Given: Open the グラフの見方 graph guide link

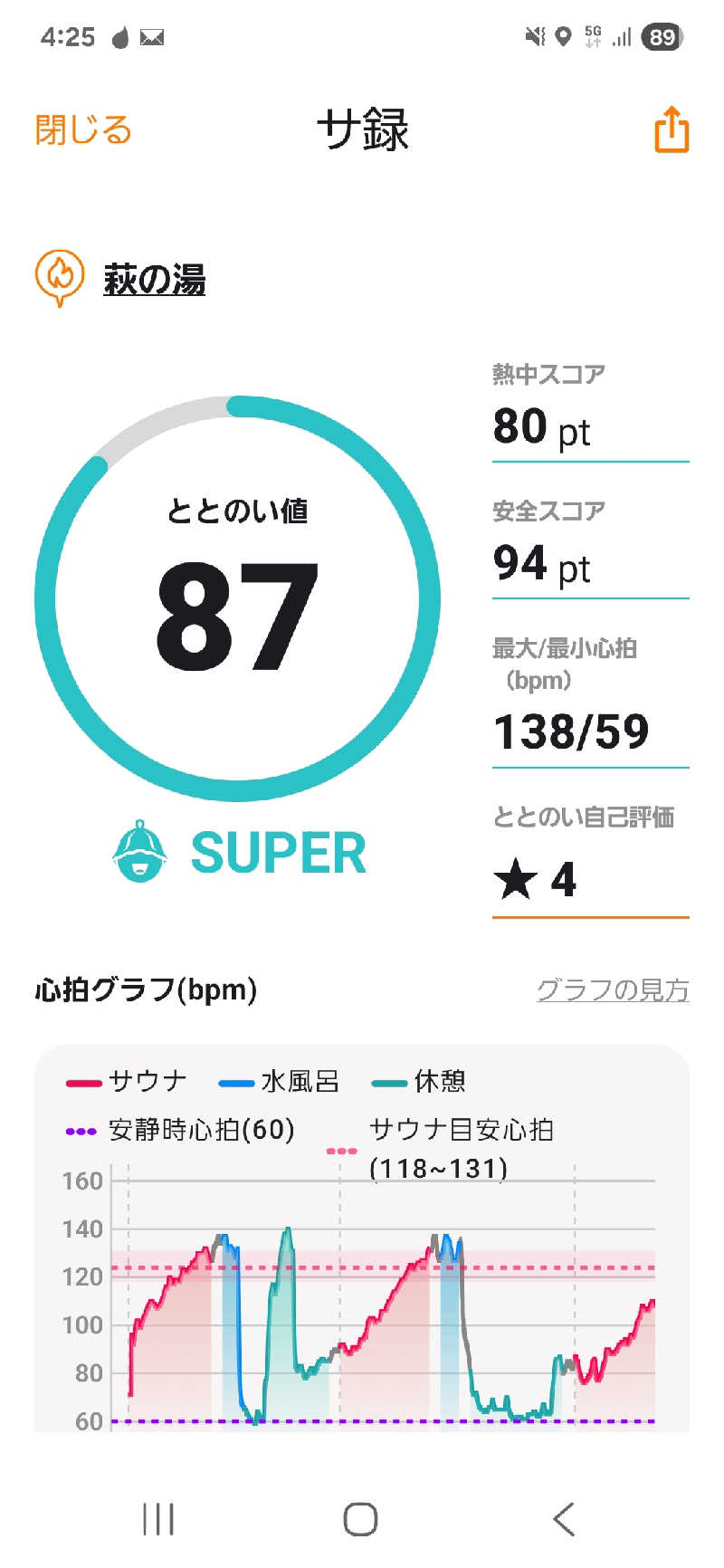Looking at the screenshot, I should pyautogui.click(x=613, y=990).
